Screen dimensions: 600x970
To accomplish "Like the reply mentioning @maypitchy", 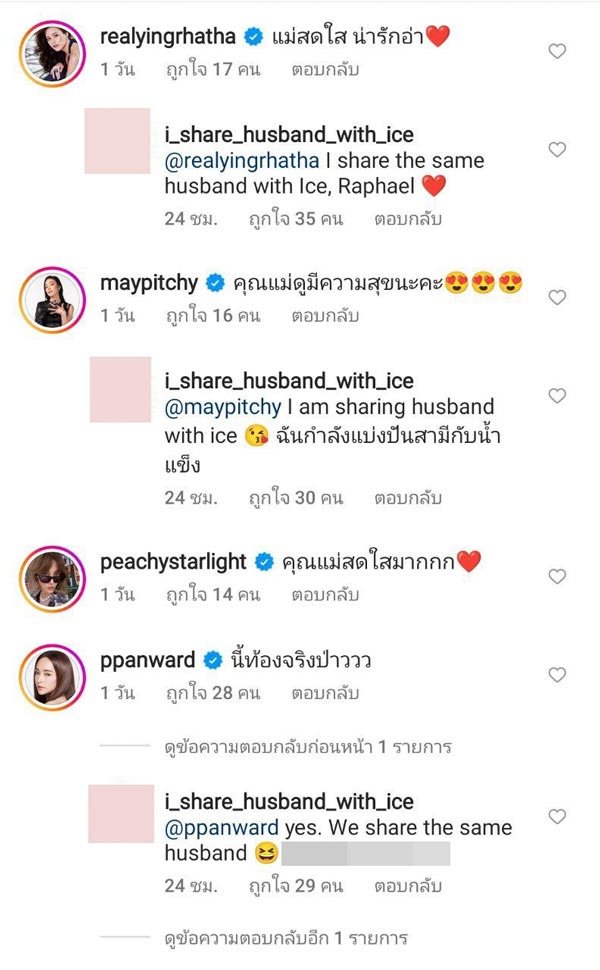I will [x=557, y=396].
